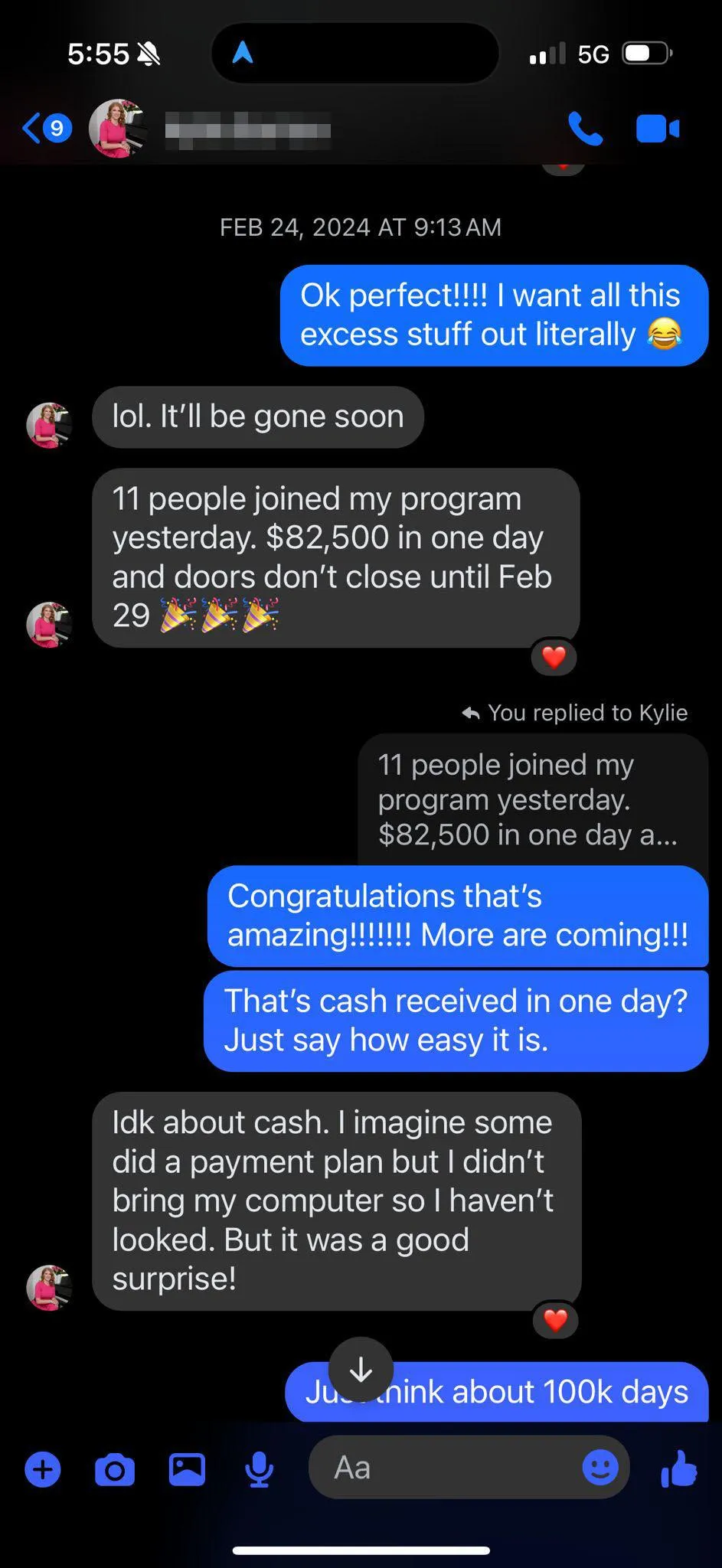Record a voice message with the microphone
Image resolution: width=722 pixels, height=1568 pixels.
click(x=260, y=1469)
